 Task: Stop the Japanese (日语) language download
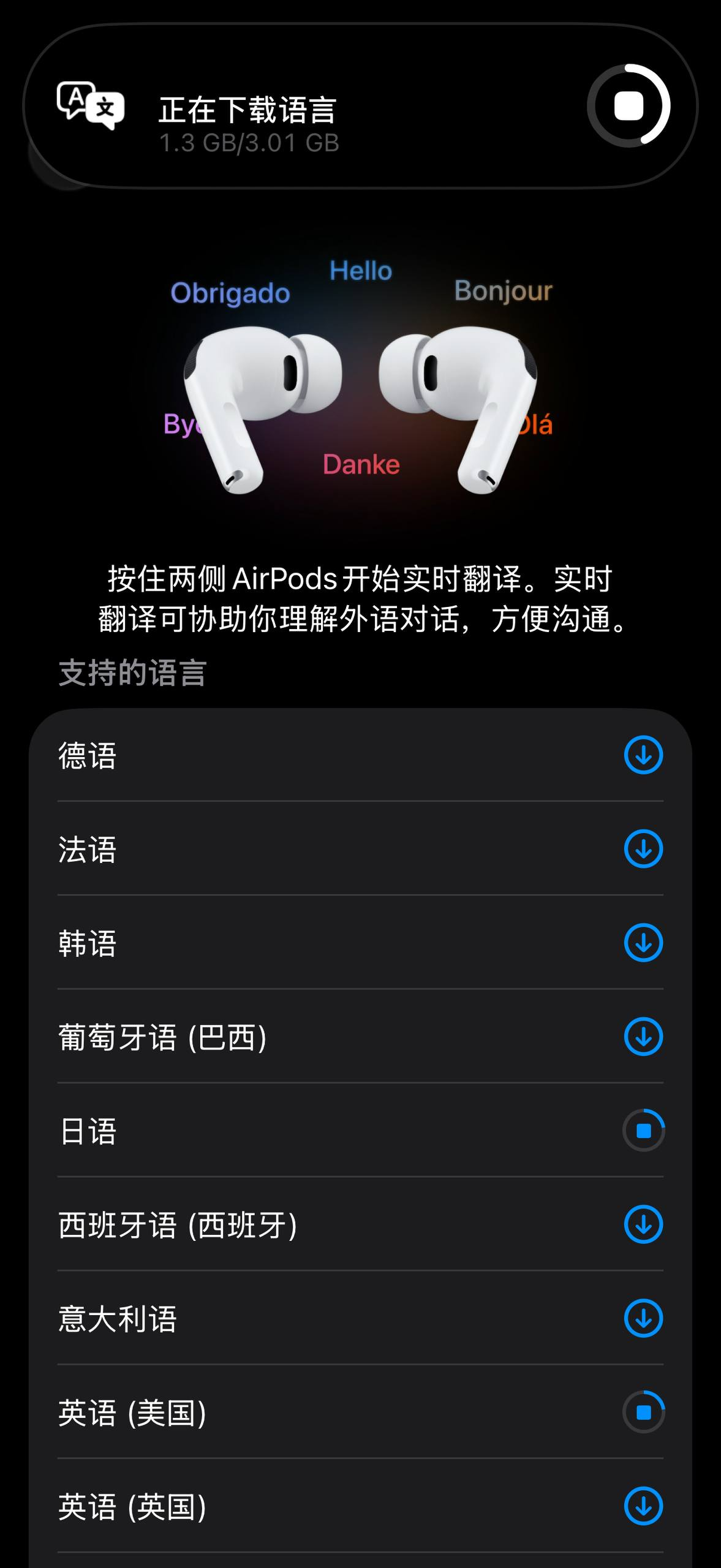pos(642,1132)
